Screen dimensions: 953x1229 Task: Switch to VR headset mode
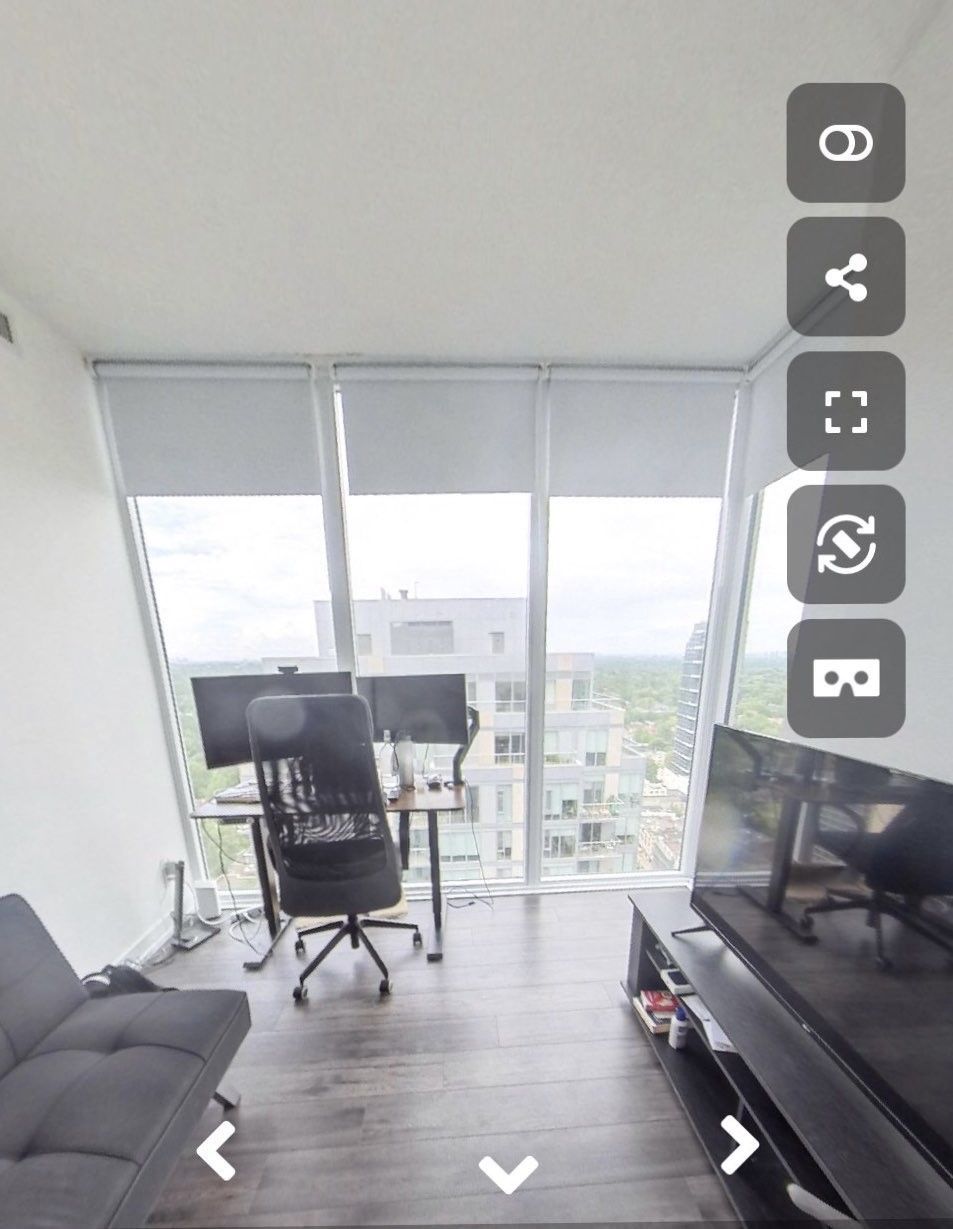[x=845, y=678]
